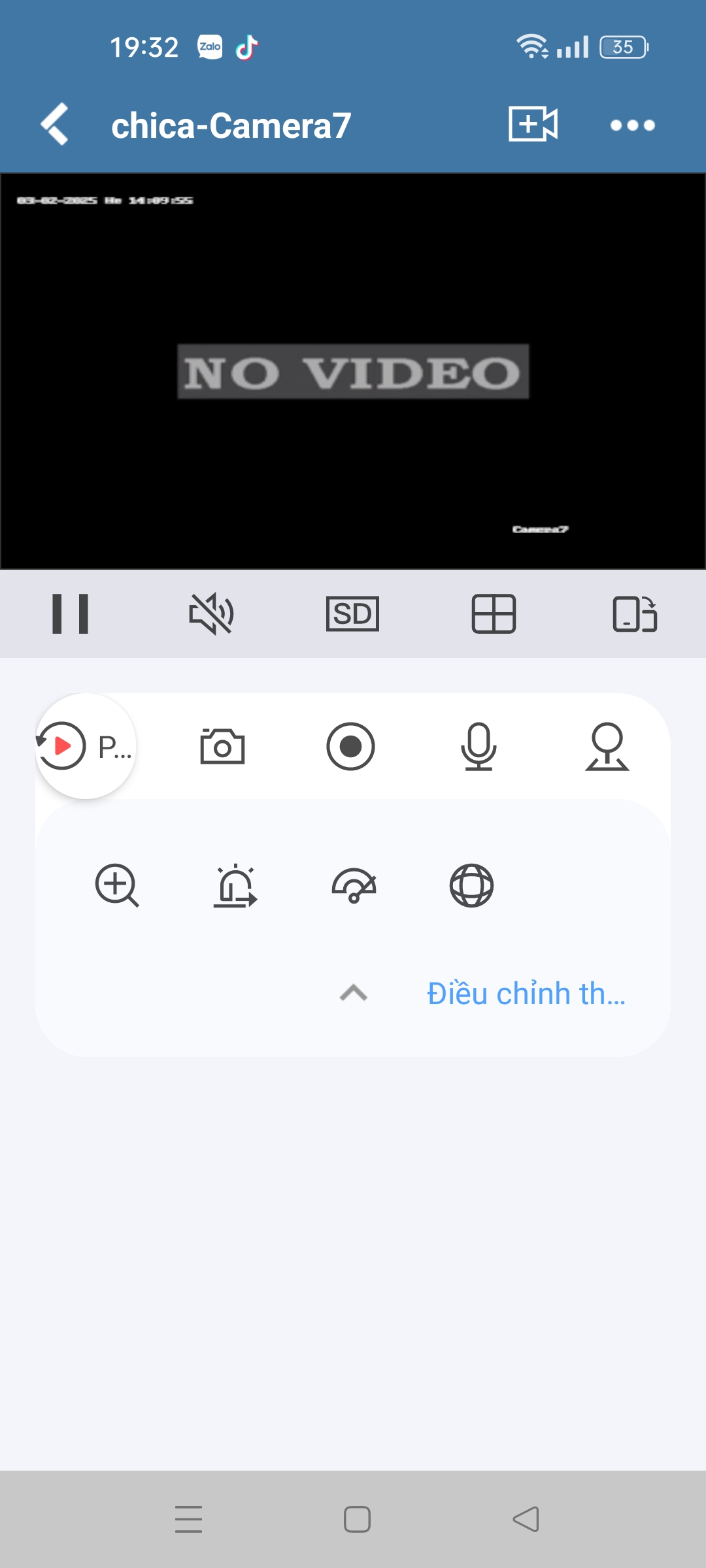Rotate to landscape full screen

click(x=635, y=613)
